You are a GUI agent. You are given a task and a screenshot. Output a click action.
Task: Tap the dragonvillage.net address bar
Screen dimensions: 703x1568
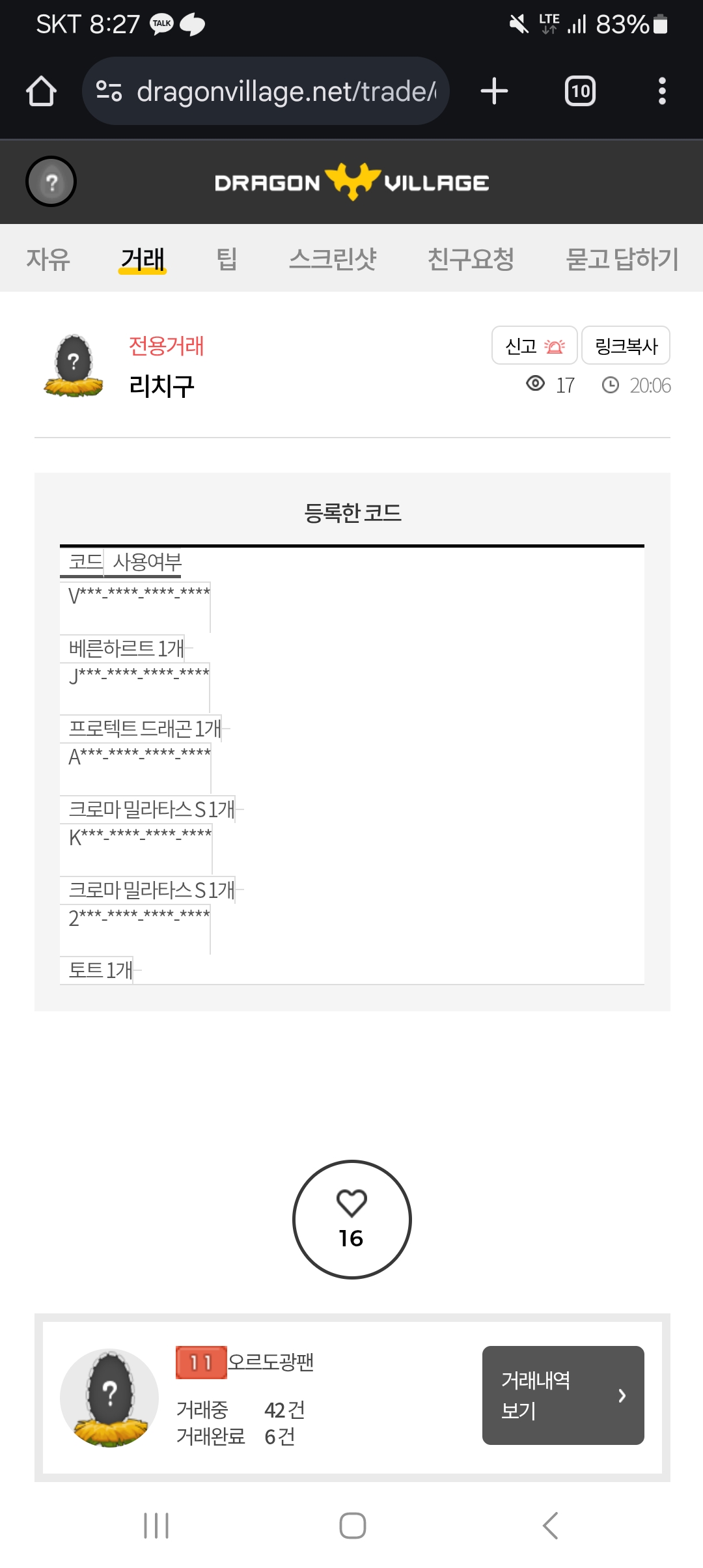[266, 91]
